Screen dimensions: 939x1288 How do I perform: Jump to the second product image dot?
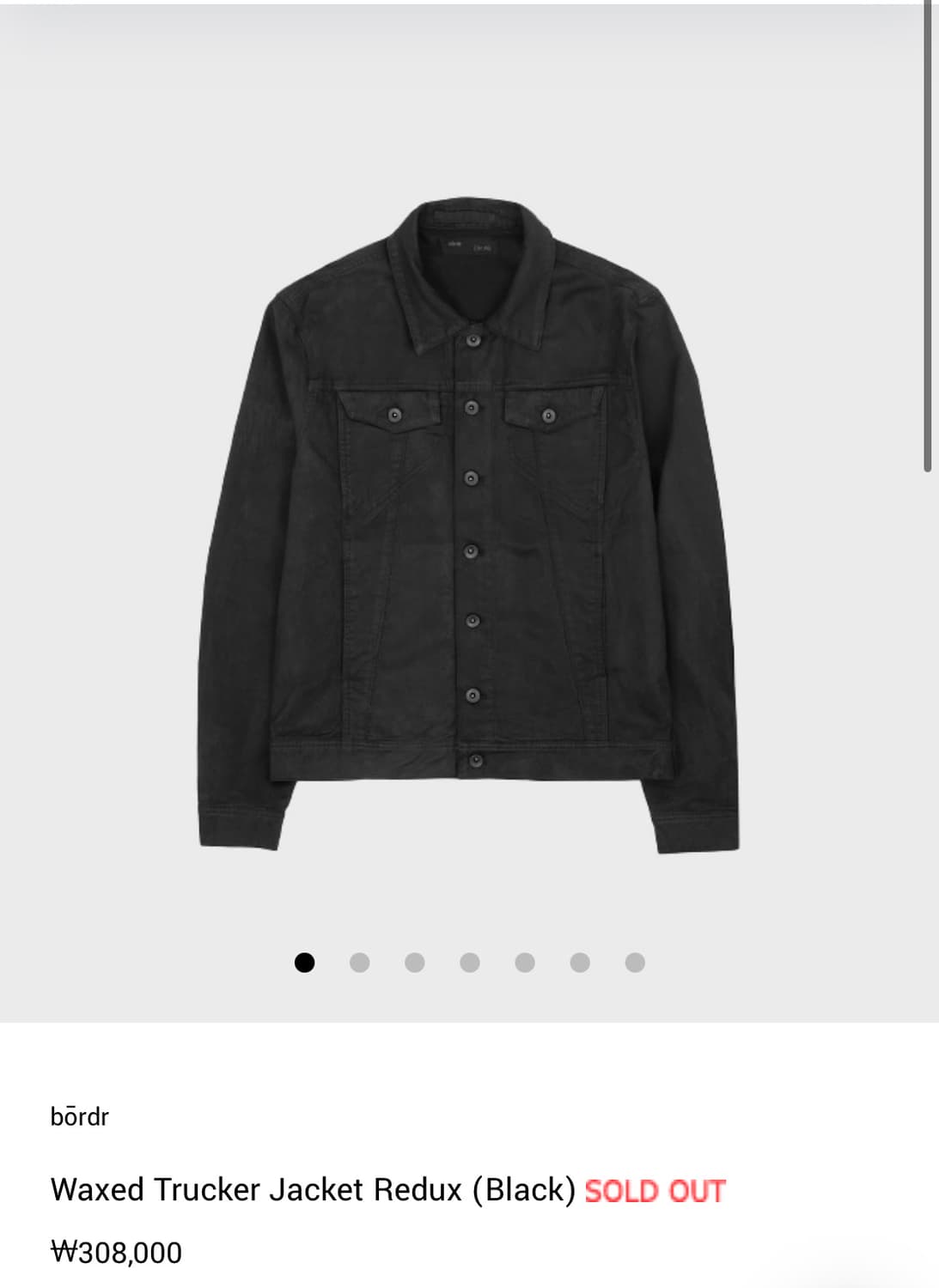pos(360,963)
